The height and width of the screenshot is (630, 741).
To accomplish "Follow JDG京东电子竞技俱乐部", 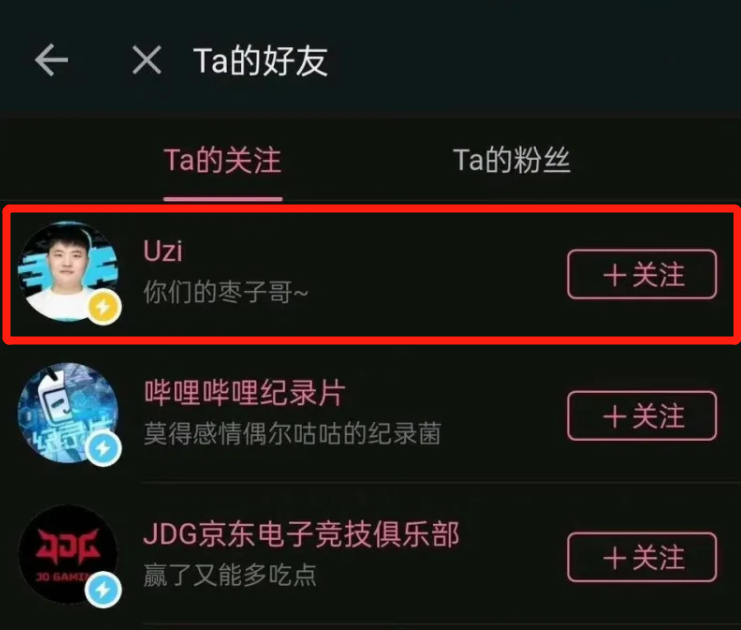I will (642, 557).
